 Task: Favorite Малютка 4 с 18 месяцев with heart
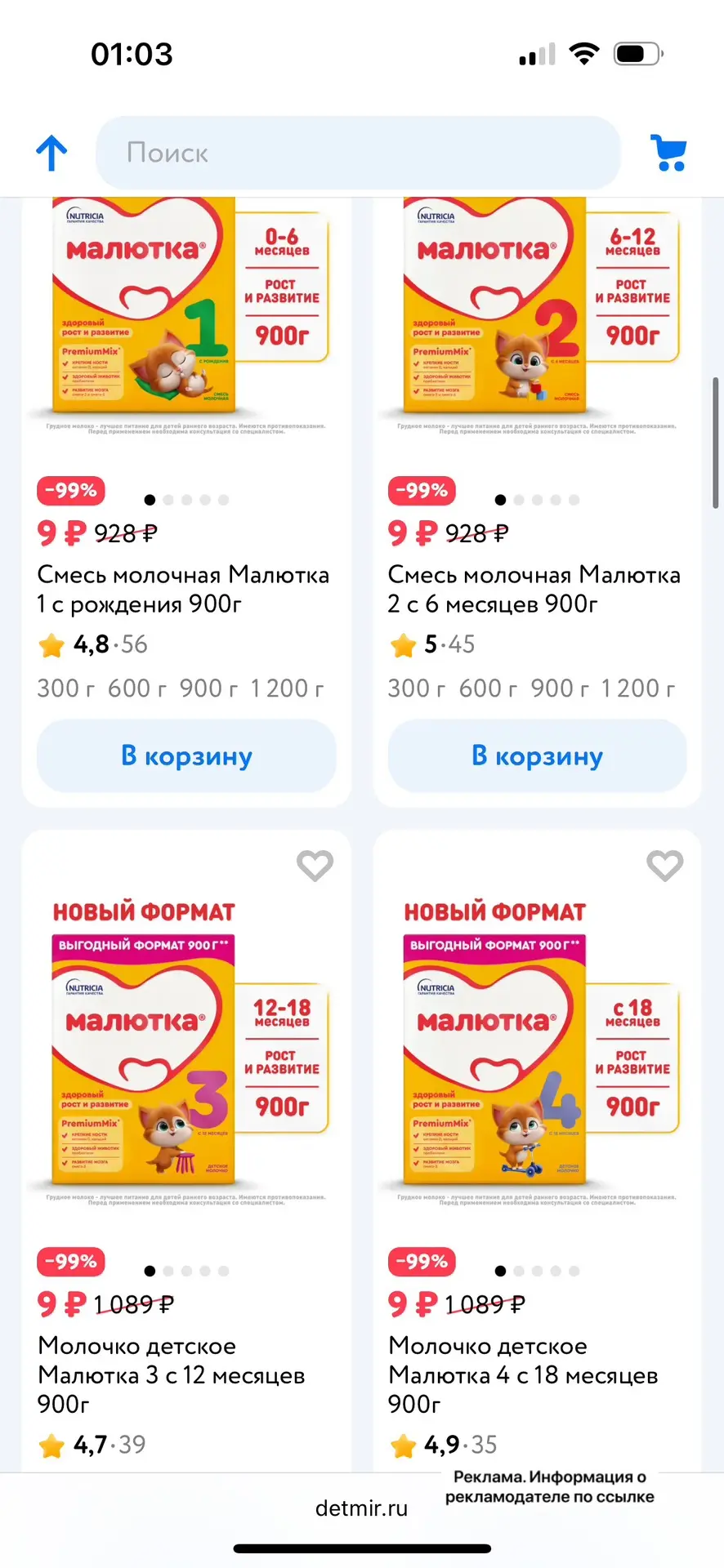coord(665,866)
